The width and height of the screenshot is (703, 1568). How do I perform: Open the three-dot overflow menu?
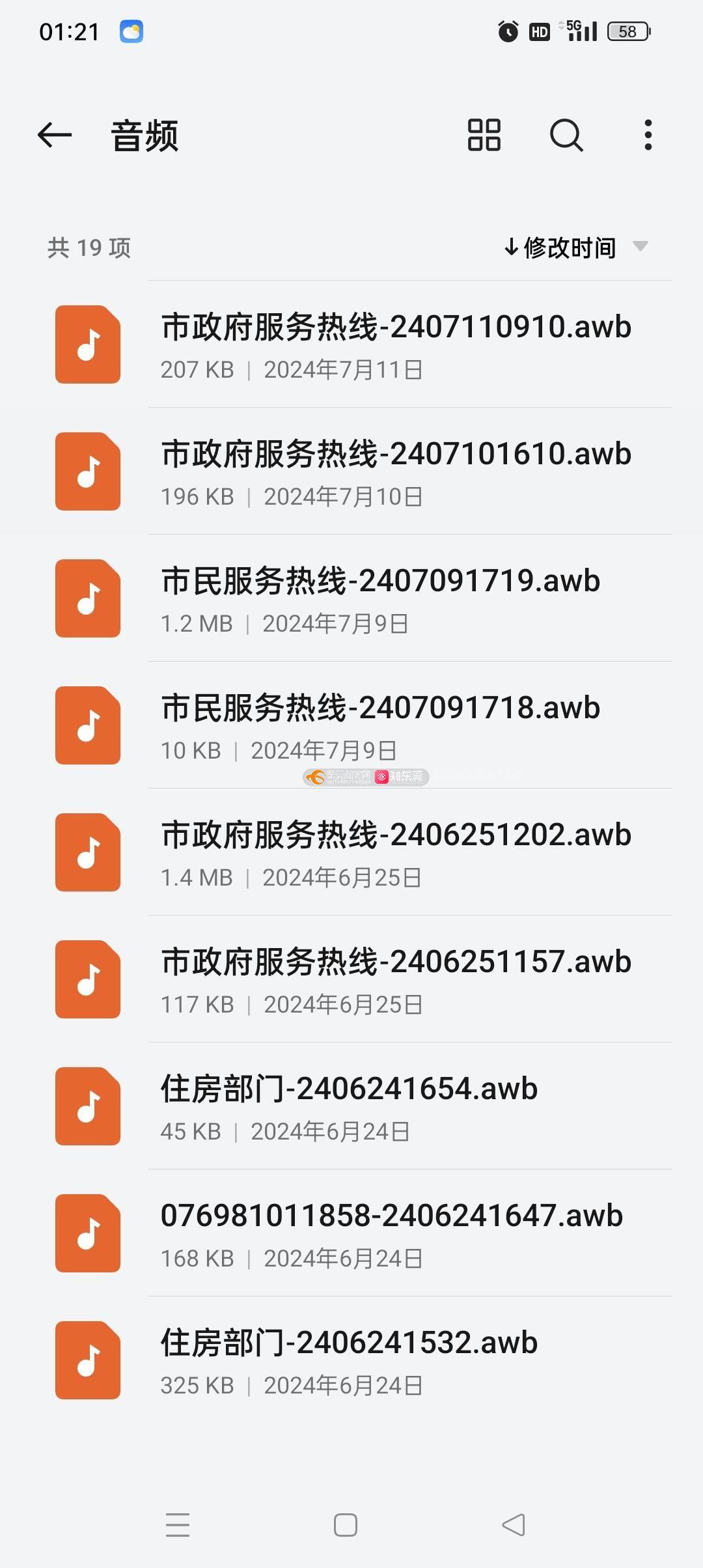[x=648, y=135]
